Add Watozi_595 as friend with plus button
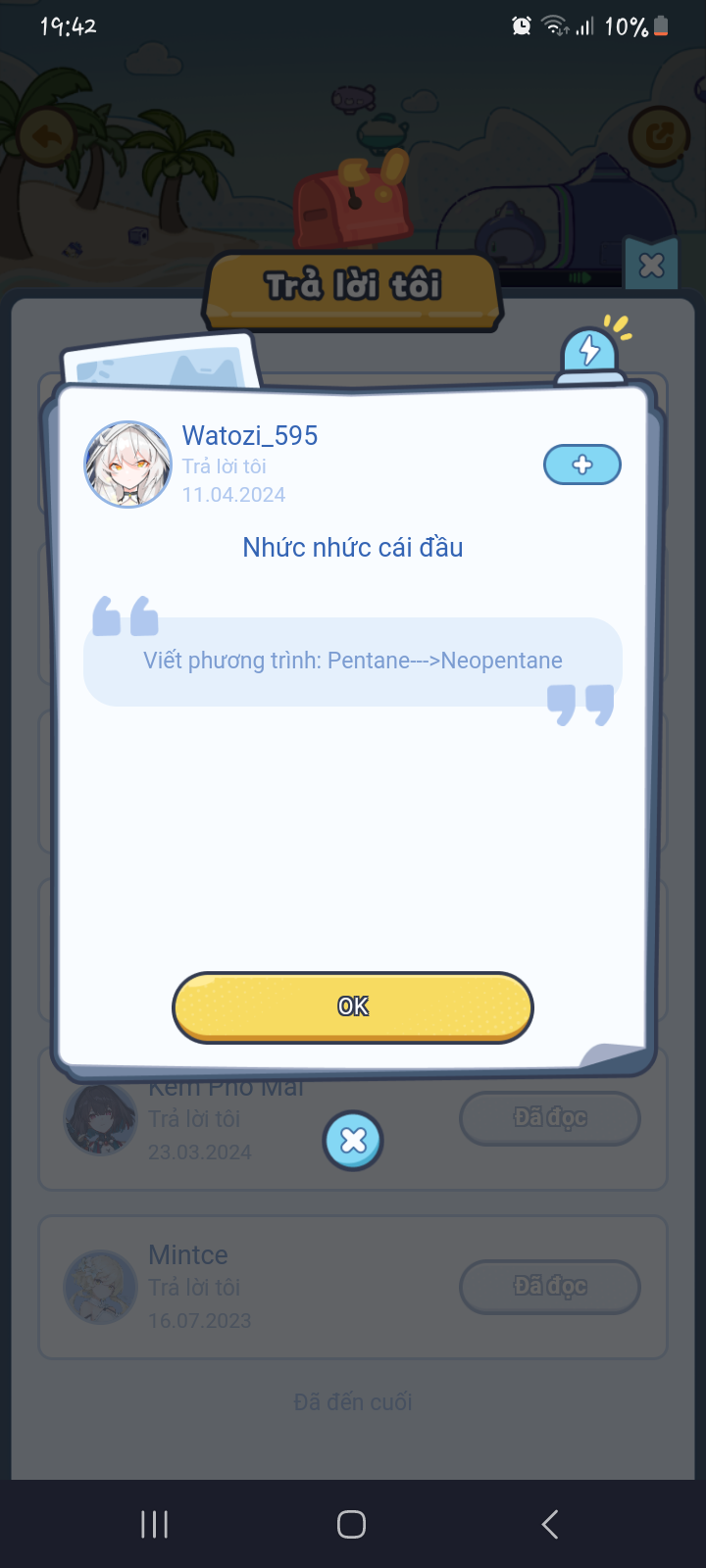This screenshot has width=706, height=1568. 581,465
